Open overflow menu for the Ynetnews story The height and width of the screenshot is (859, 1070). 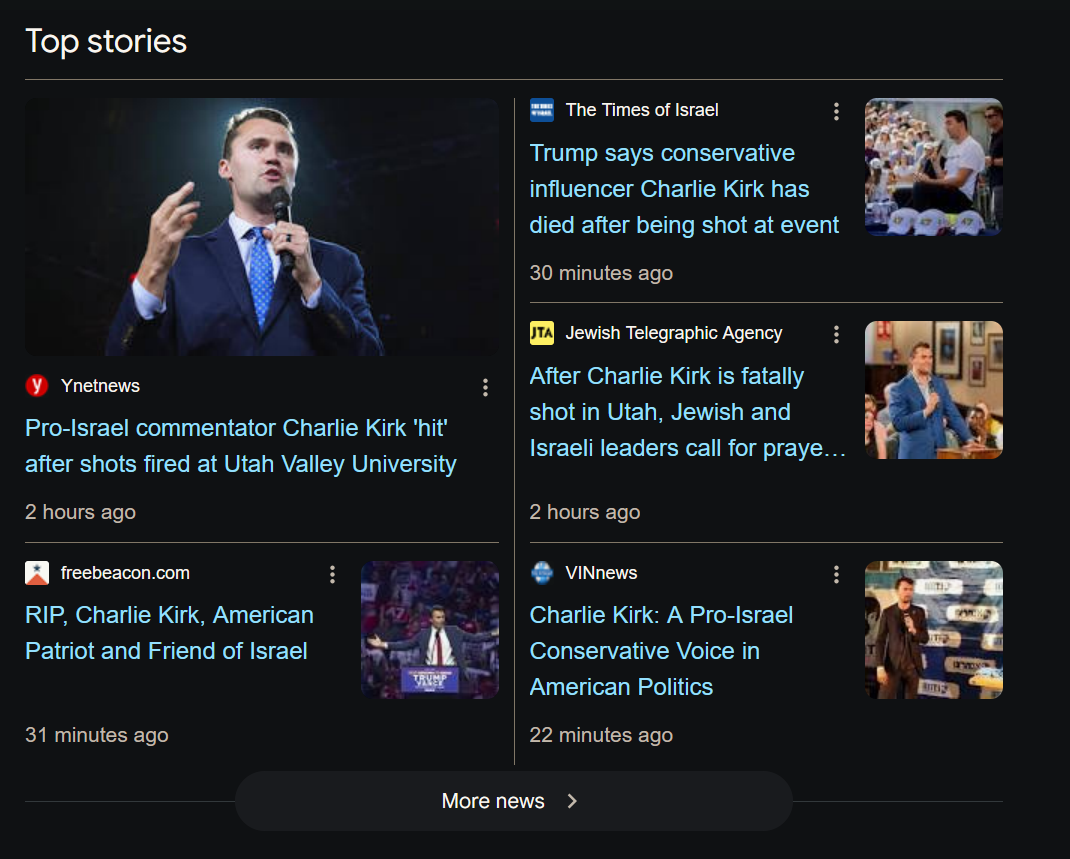(485, 387)
